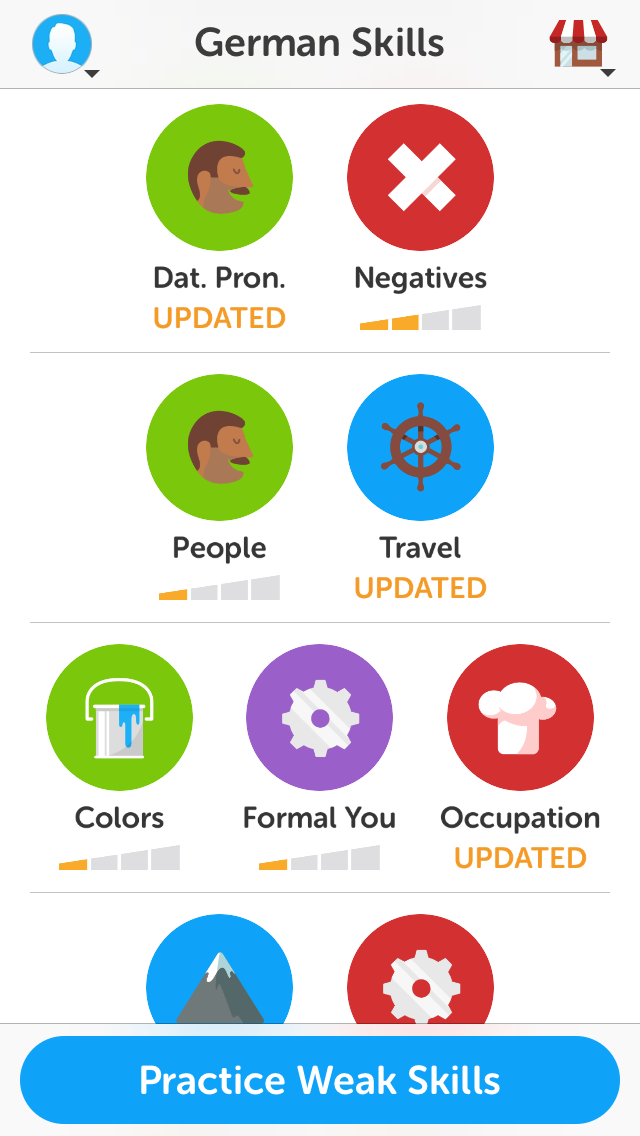Choose the Formal You skill
The width and height of the screenshot is (640, 1136).
click(x=320, y=717)
